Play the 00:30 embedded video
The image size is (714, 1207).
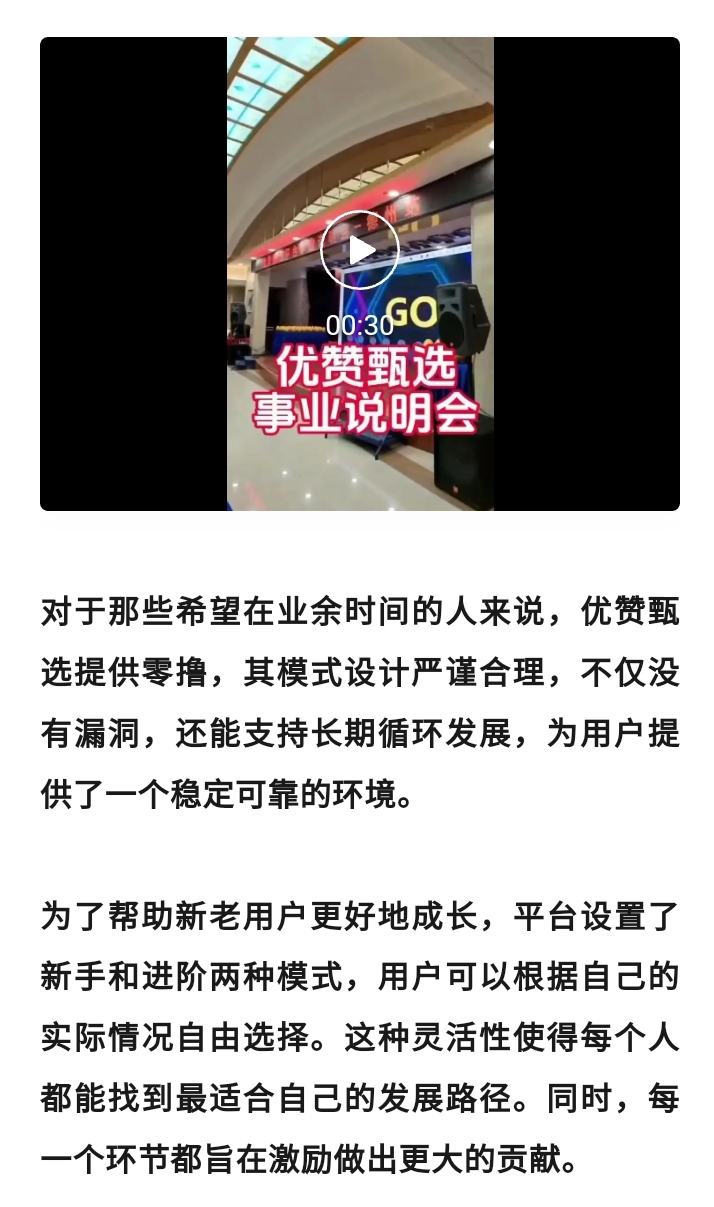[360, 250]
